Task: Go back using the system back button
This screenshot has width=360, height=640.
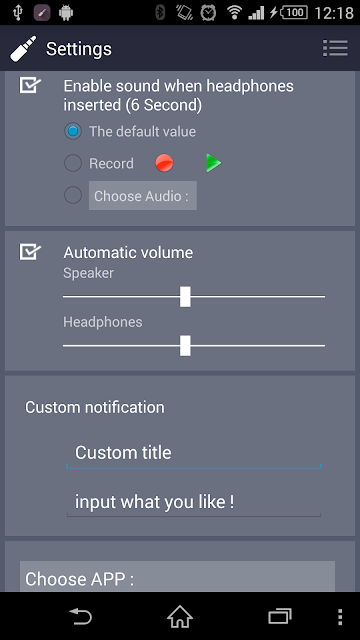Action: pos(81,617)
